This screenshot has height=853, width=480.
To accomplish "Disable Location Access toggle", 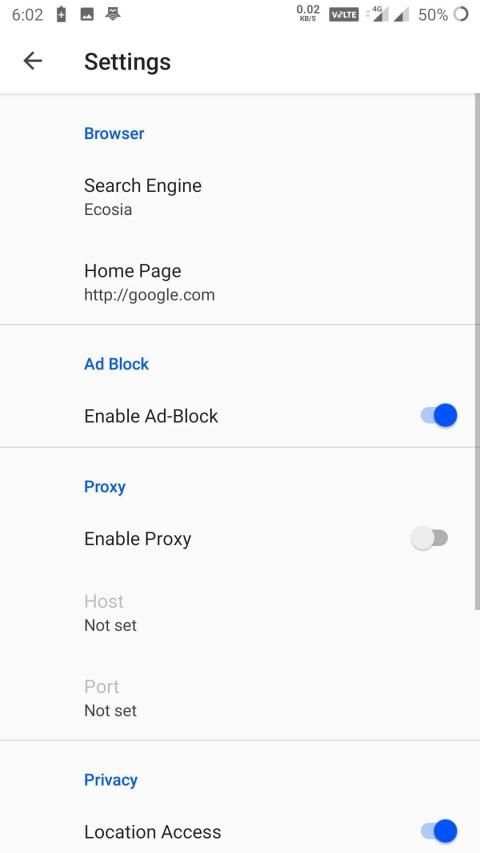I will [439, 831].
